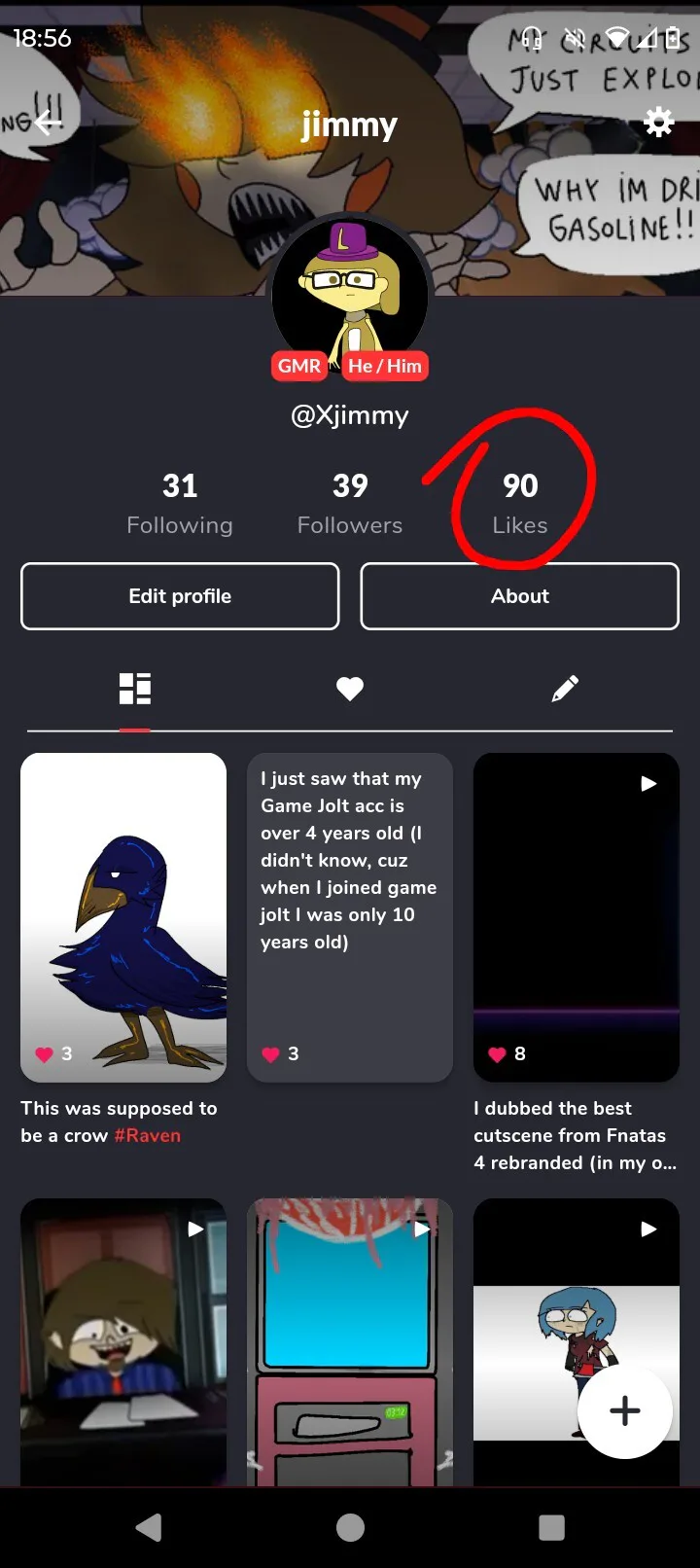This screenshot has width=700, height=1568.
Task: Open the Game Jolt account age post
Action: pos(350,916)
